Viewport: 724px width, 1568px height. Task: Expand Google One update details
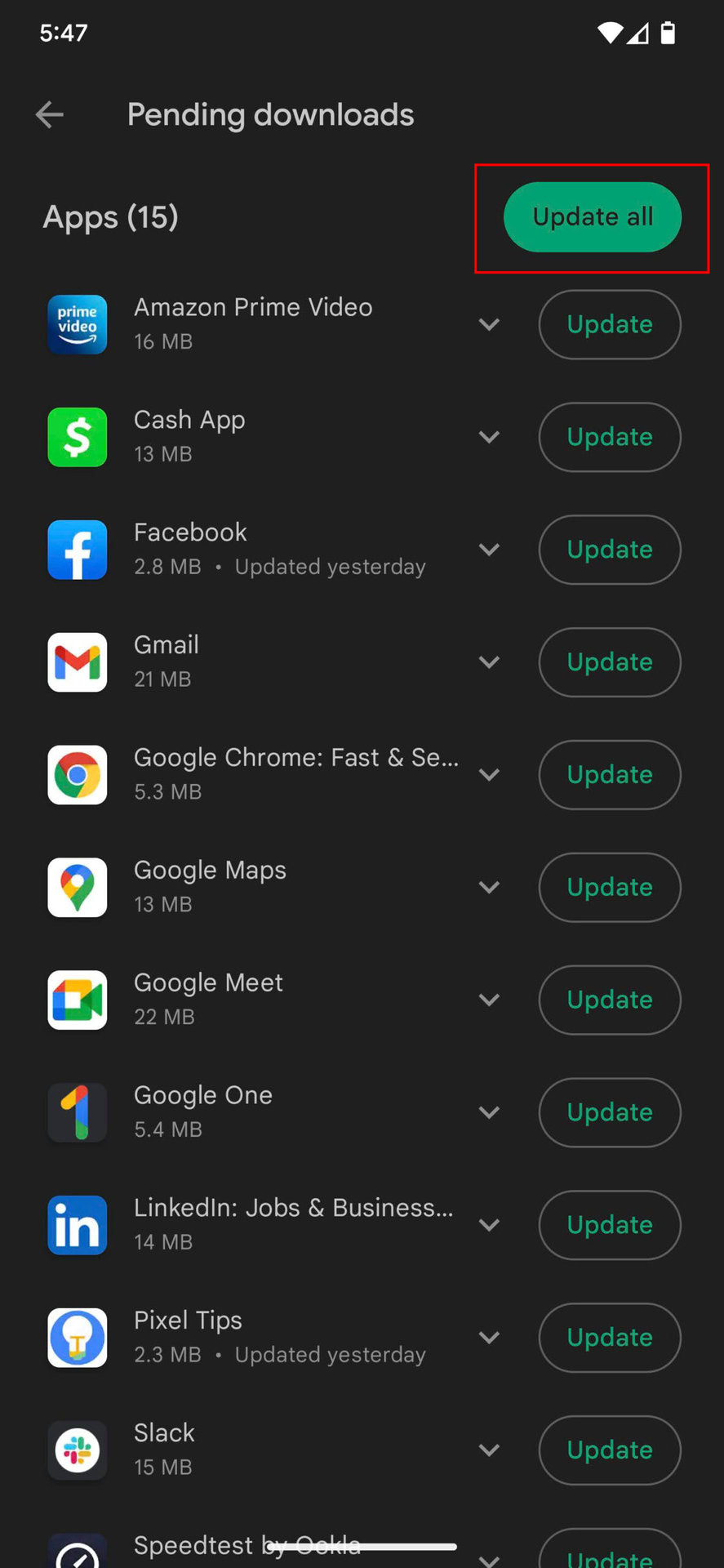point(489,1112)
